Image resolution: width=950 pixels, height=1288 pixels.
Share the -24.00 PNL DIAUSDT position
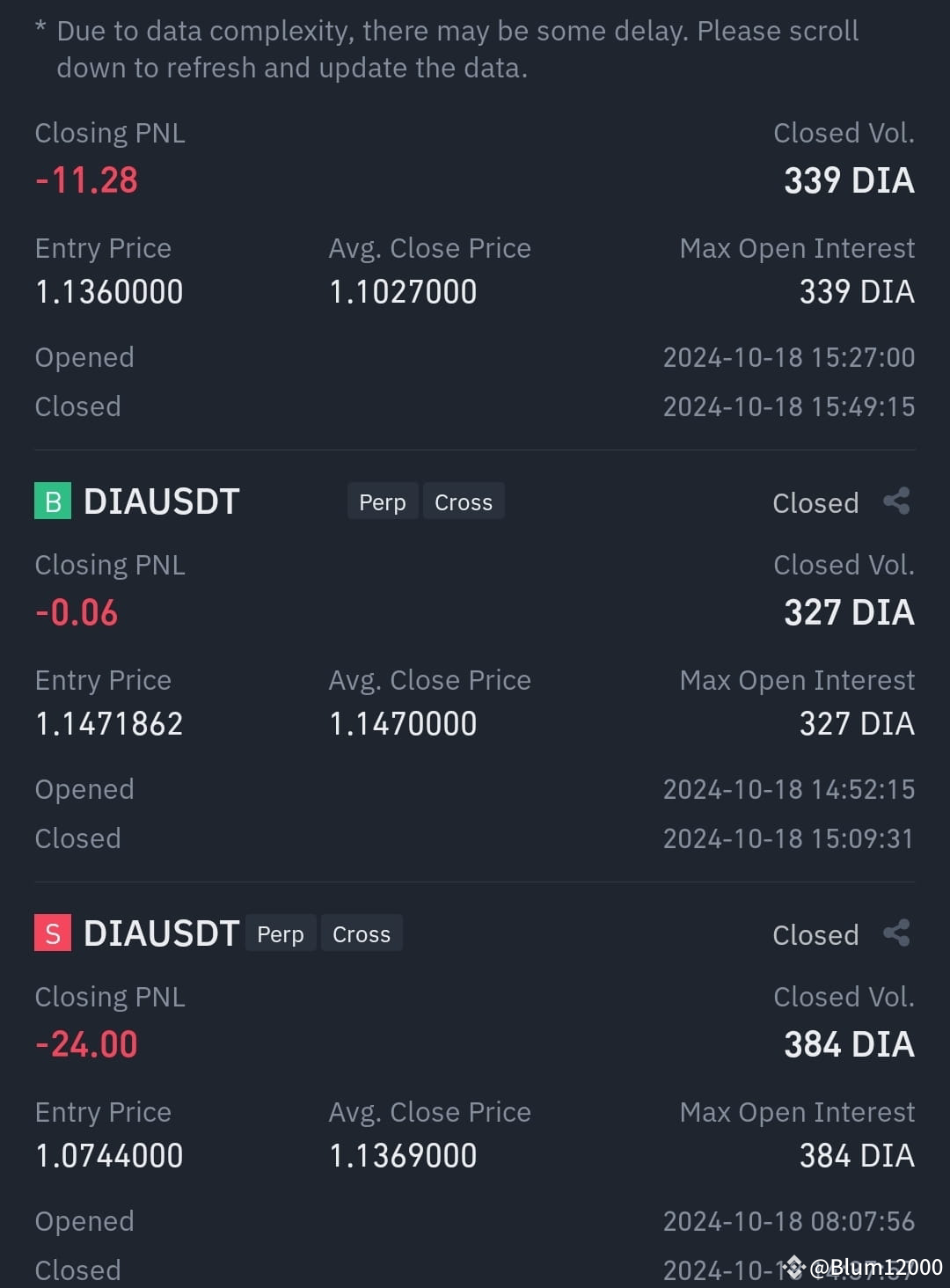(896, 933)
